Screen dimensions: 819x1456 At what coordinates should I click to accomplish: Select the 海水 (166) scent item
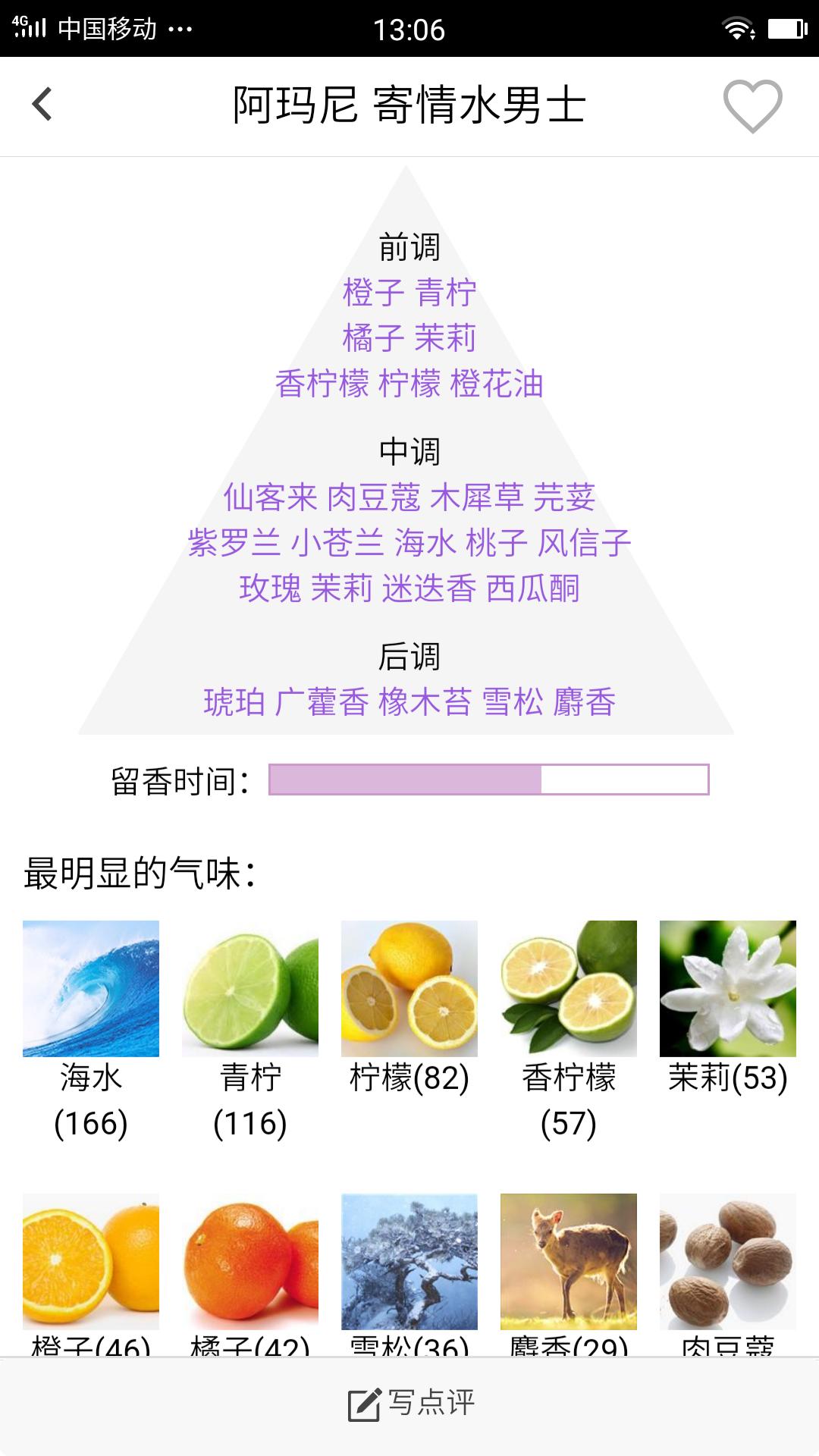click(90, 1001)
